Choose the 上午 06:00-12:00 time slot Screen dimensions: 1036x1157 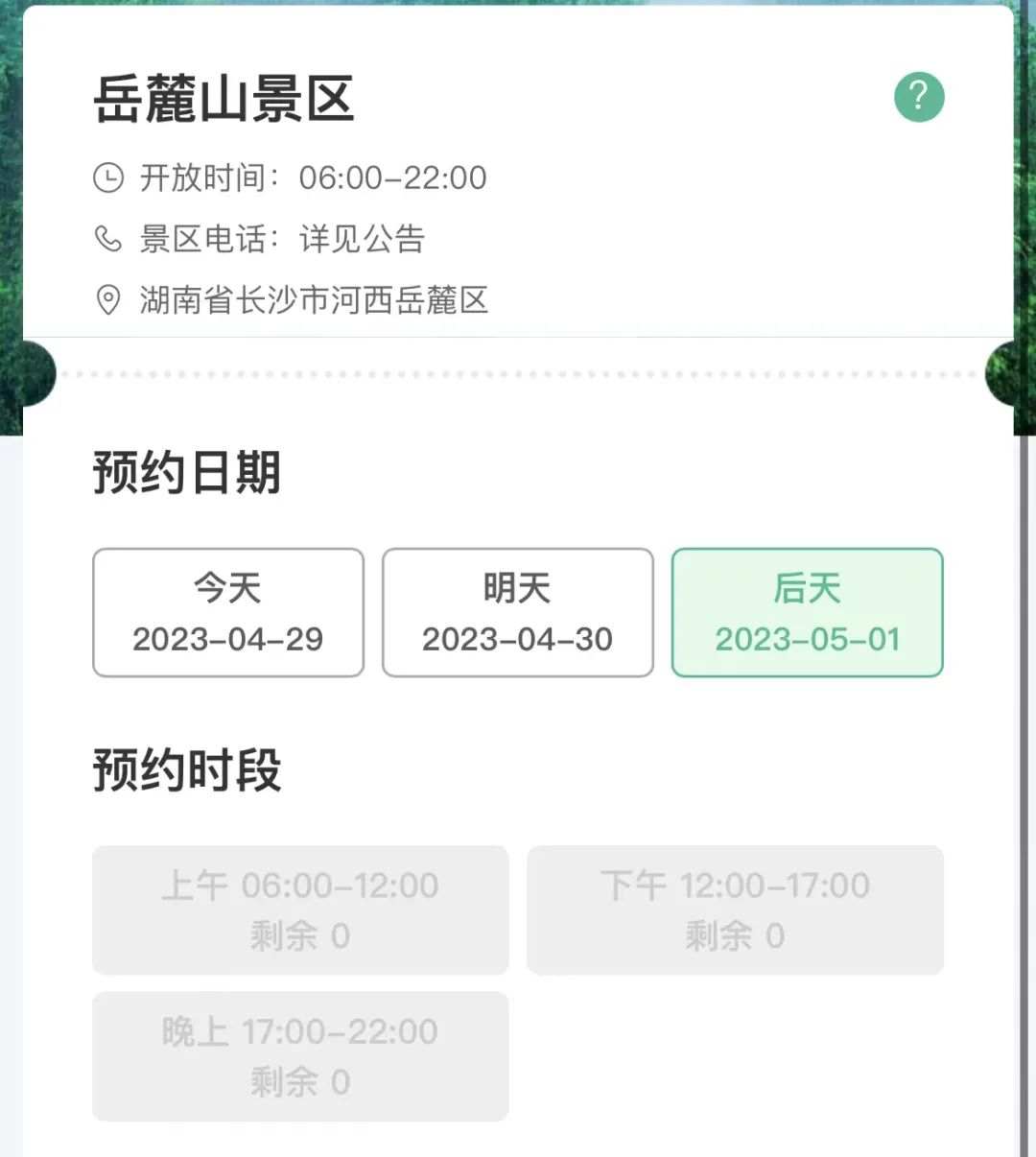click(300, 909)
